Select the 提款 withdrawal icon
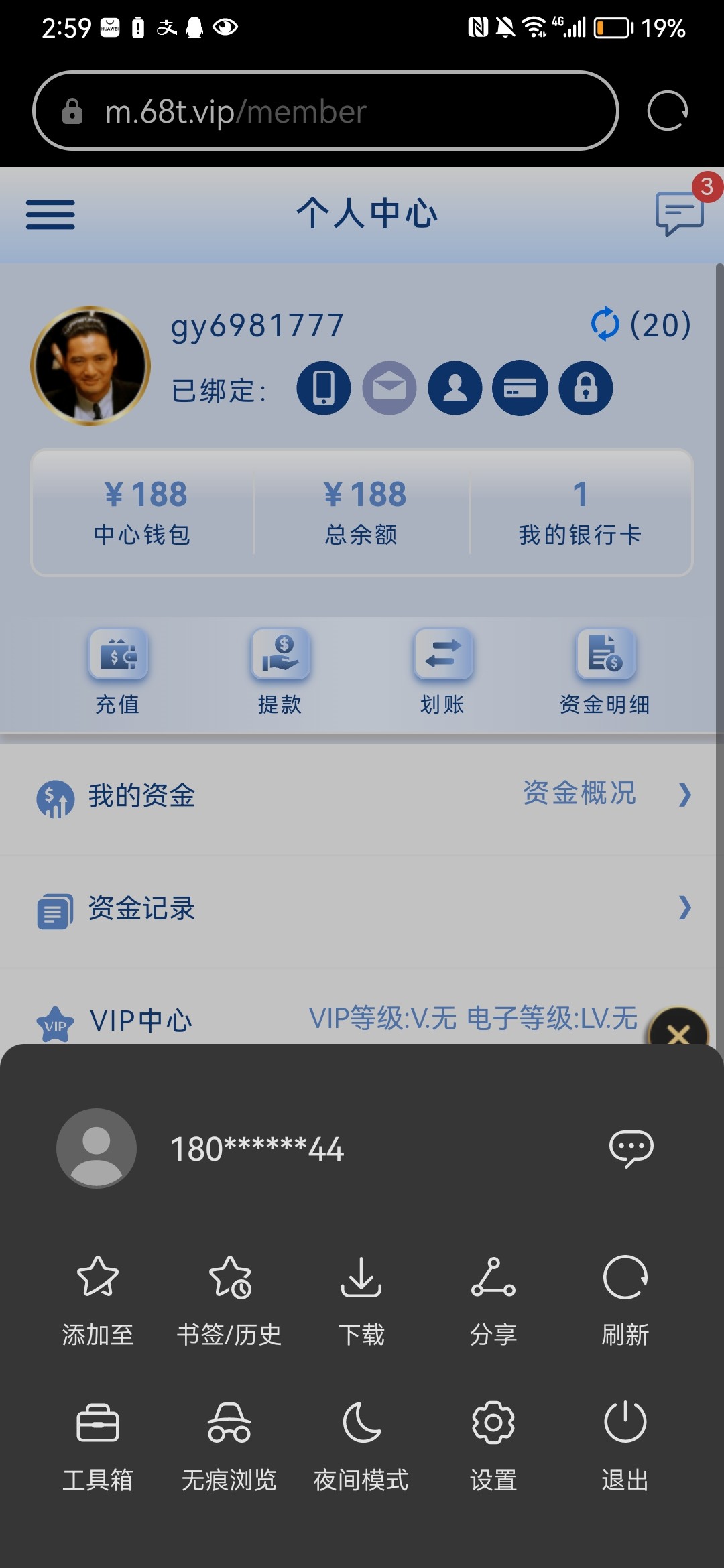This screenshot has height=1568, width=724. tap(279, 670)
